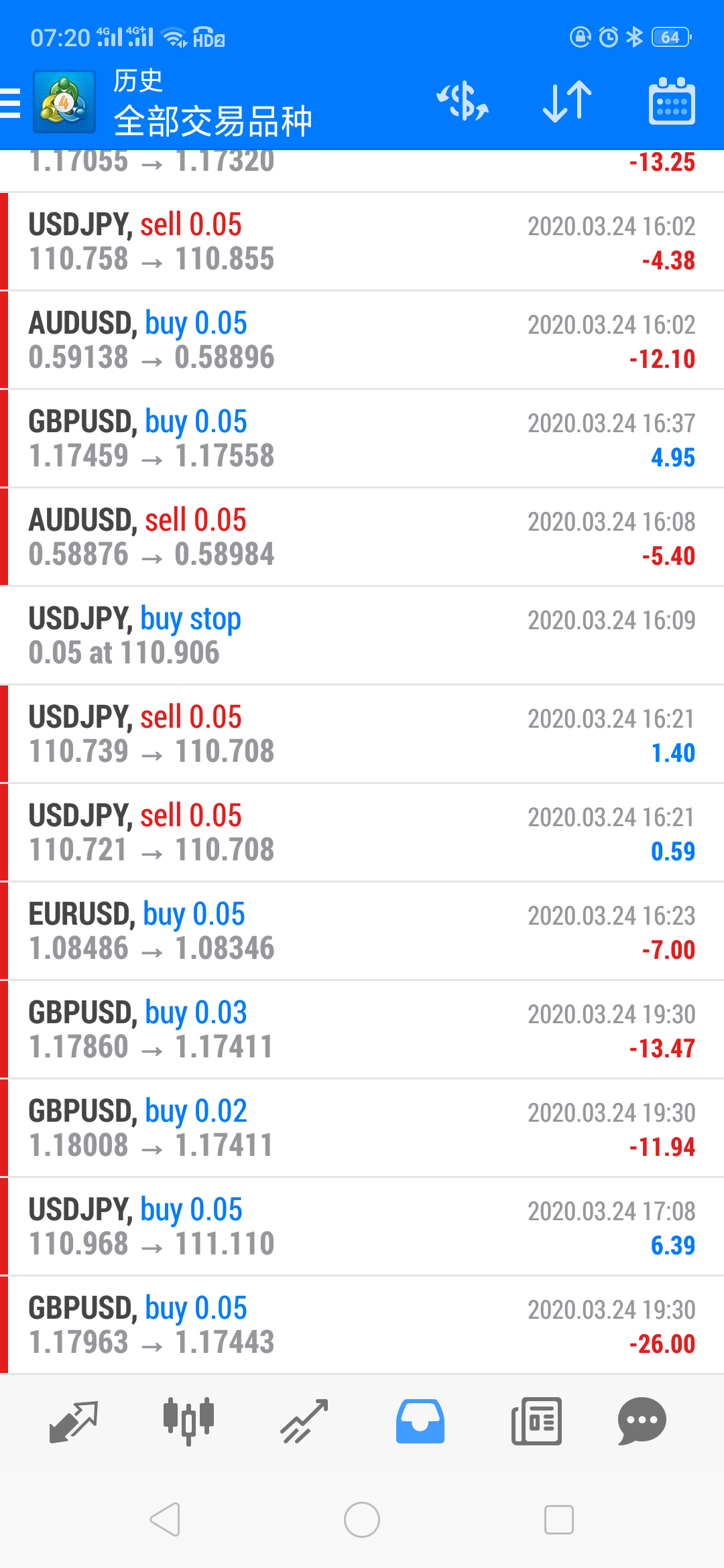Open the News tab
This screenshot has height=1568, width=724.
point(536,1421)
